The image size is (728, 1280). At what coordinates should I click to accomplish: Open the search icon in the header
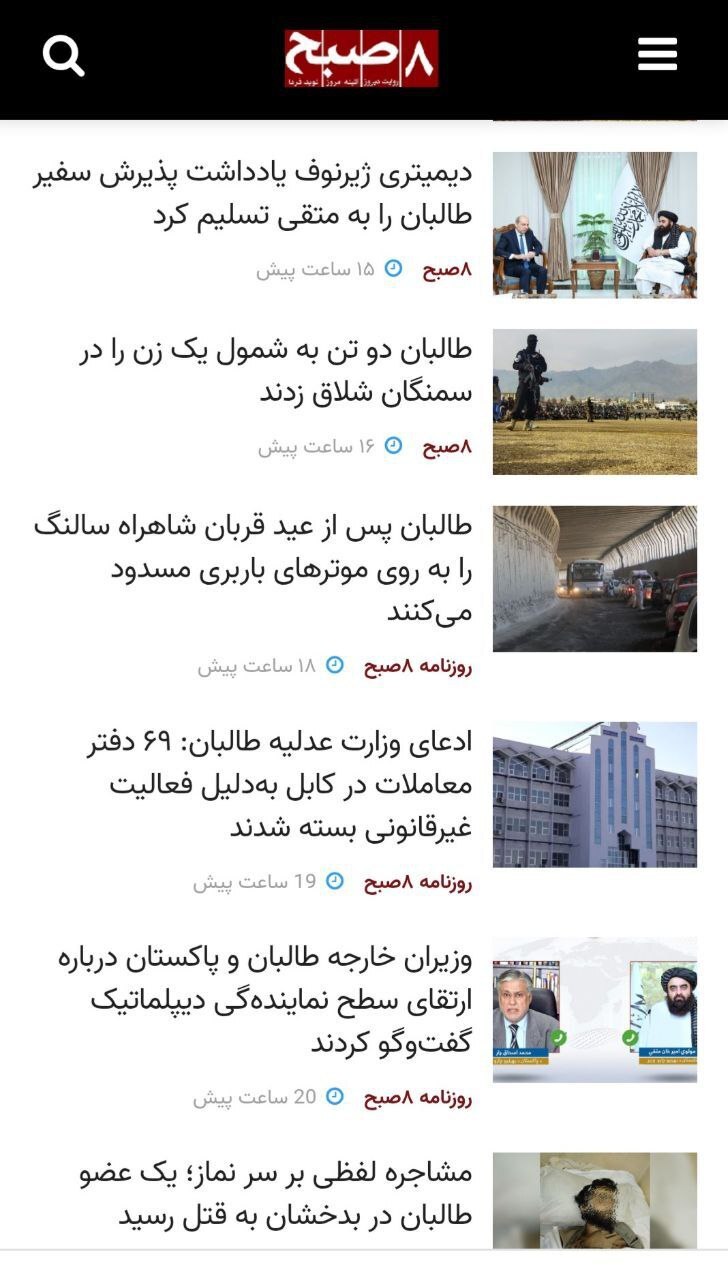click(x=63, y=56)
